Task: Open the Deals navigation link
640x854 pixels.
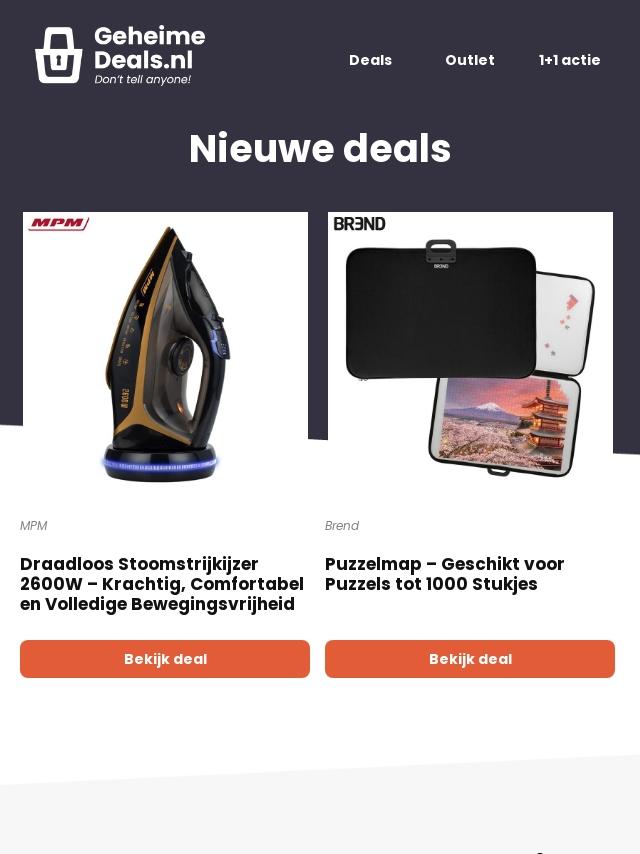Action: (x=370, y=60)
